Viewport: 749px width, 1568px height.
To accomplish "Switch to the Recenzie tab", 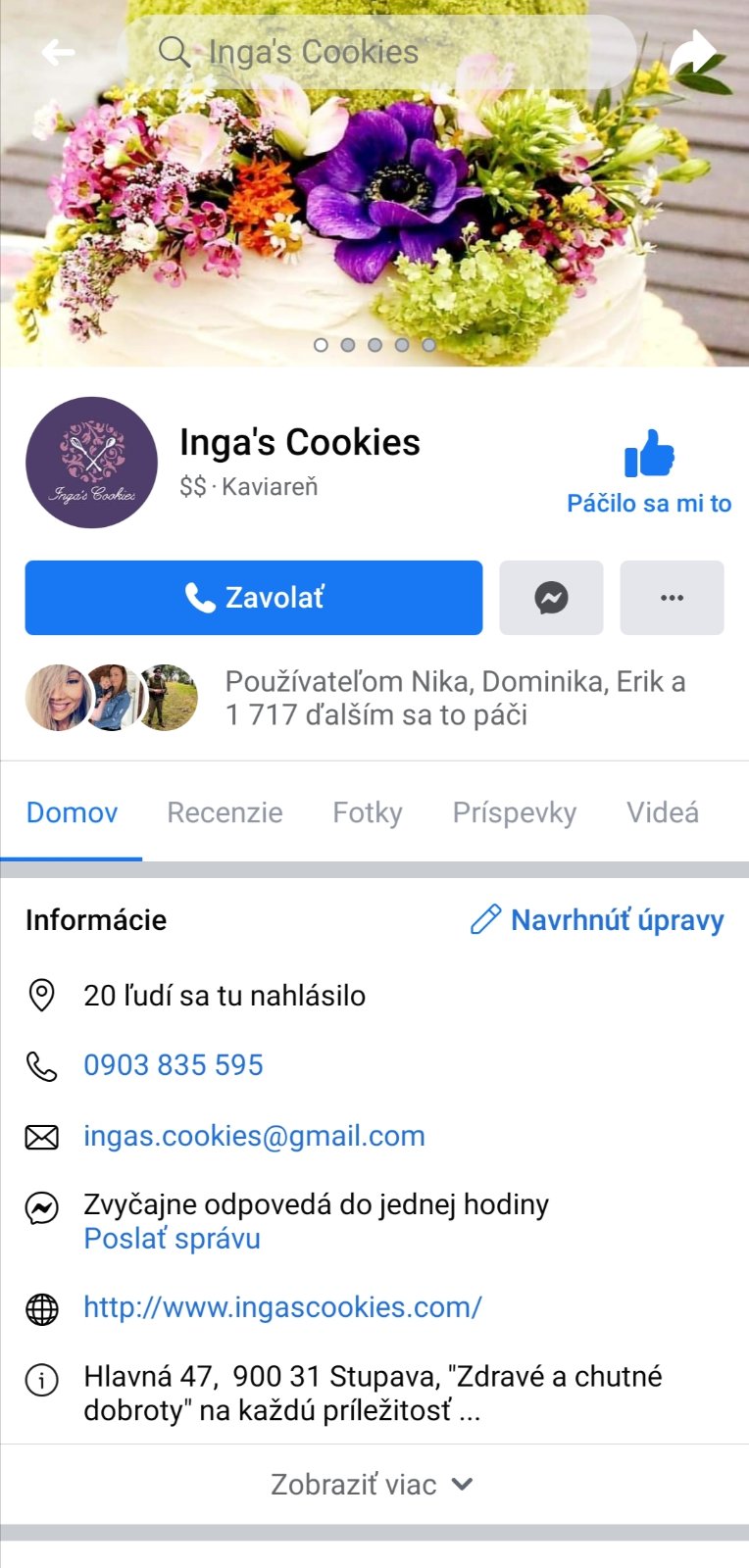I will [225, 812].
